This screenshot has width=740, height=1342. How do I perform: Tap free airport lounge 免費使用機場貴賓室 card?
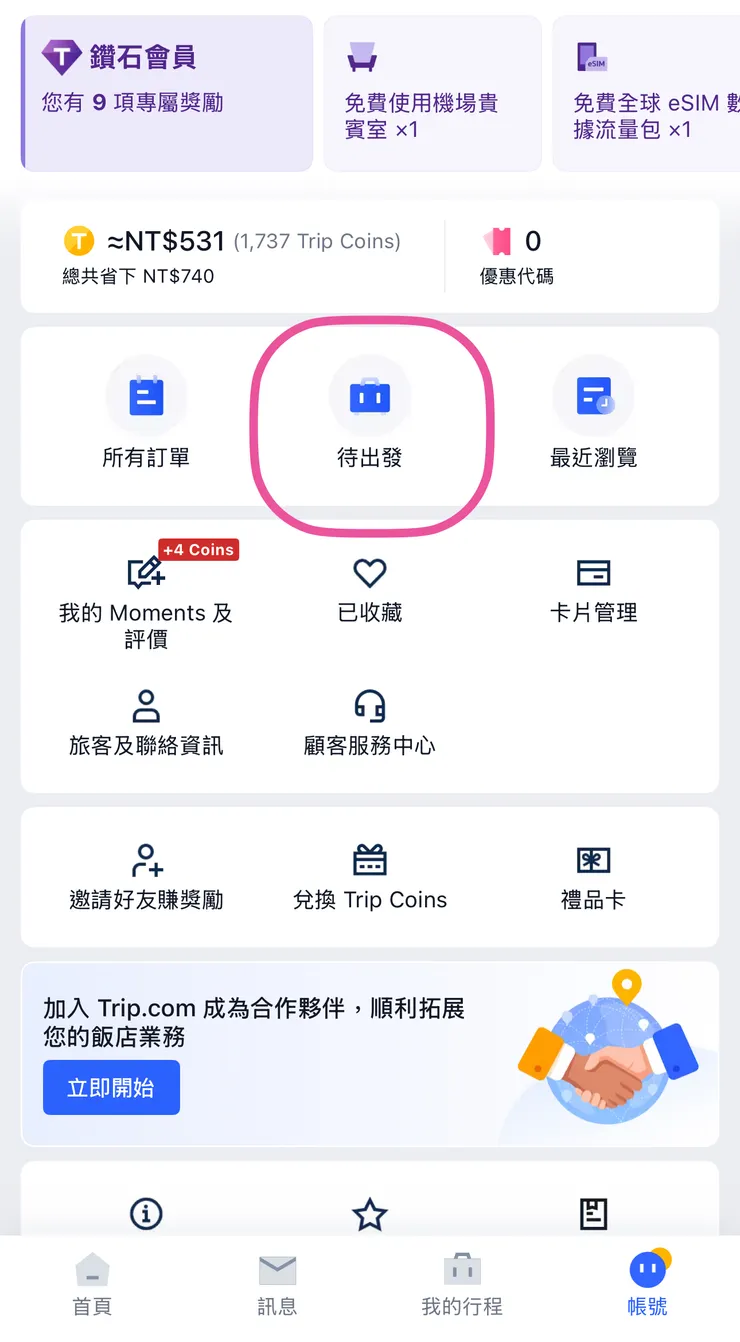pyautogui.click(x=432, y=90)
